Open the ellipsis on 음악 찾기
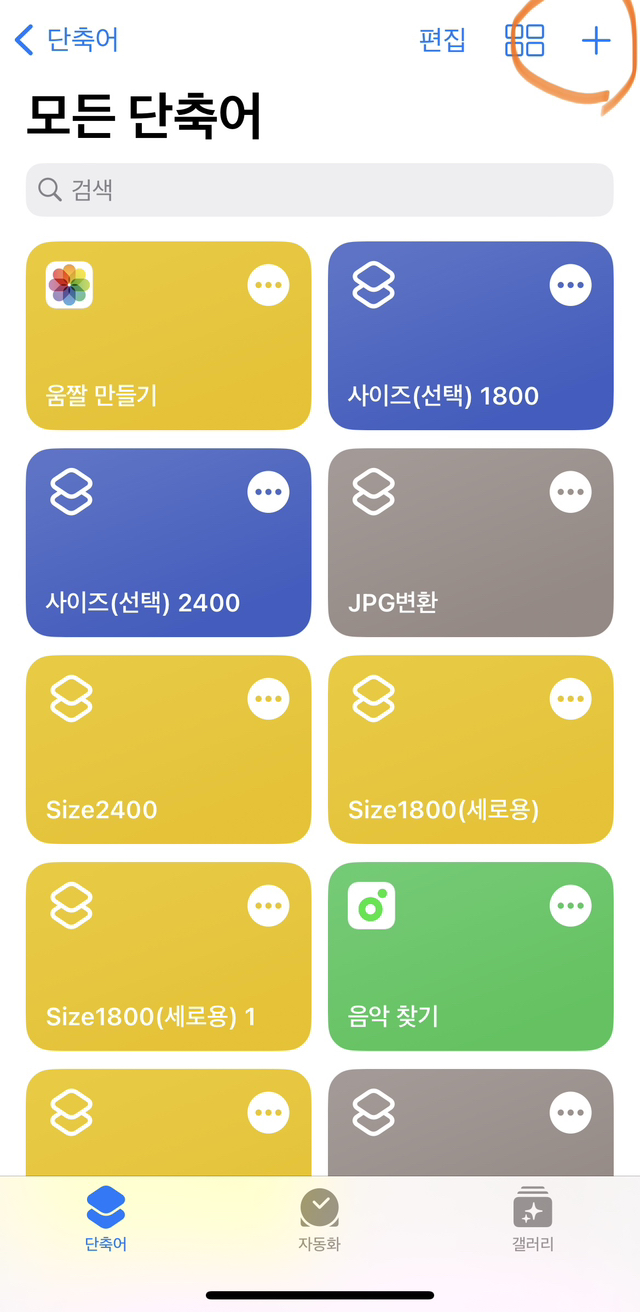640x1312 pixels. coord(571,906)
